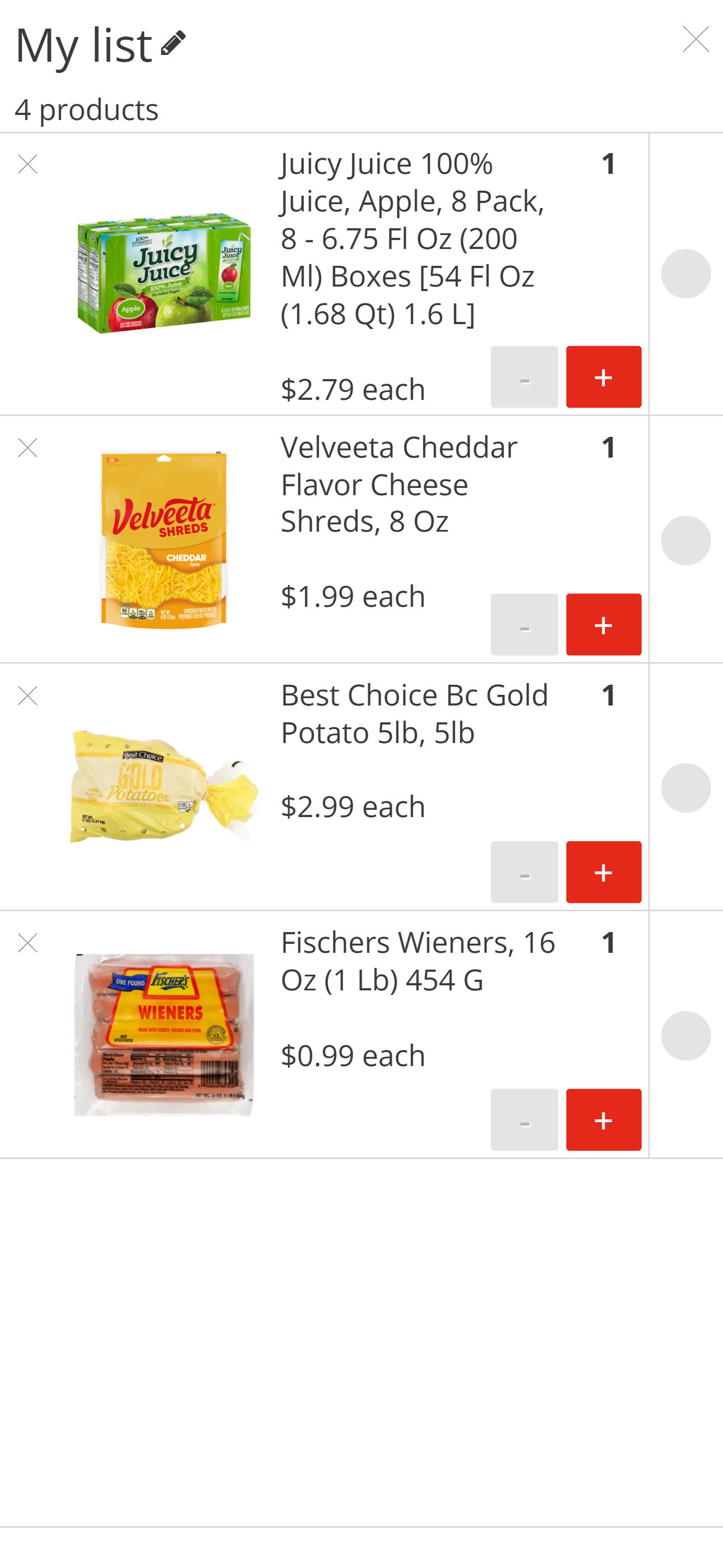
Task: Lower Fischers Wieners quantity
Action: (x=524, y=1120)
